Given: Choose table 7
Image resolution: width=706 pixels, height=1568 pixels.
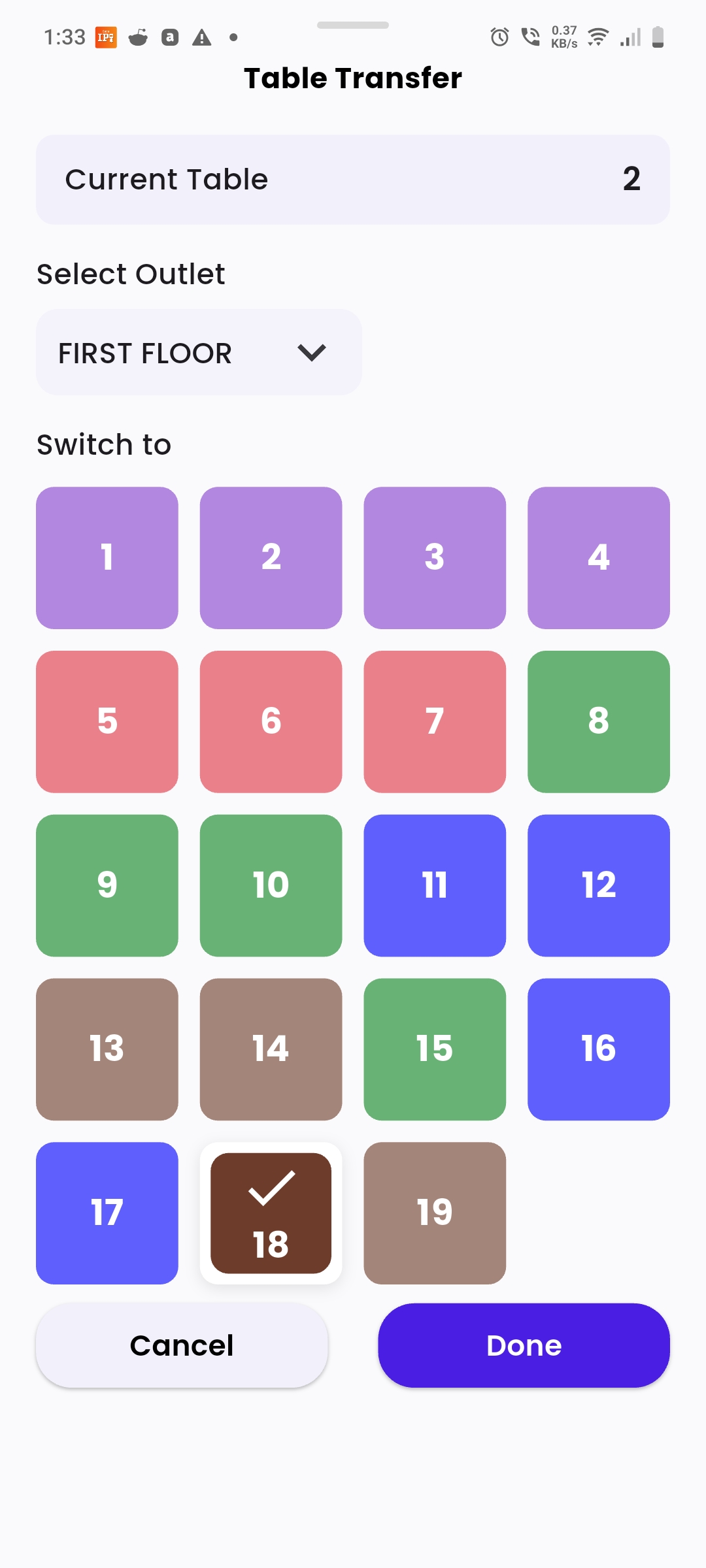Looking at the screenshot, I should point(435,722).
